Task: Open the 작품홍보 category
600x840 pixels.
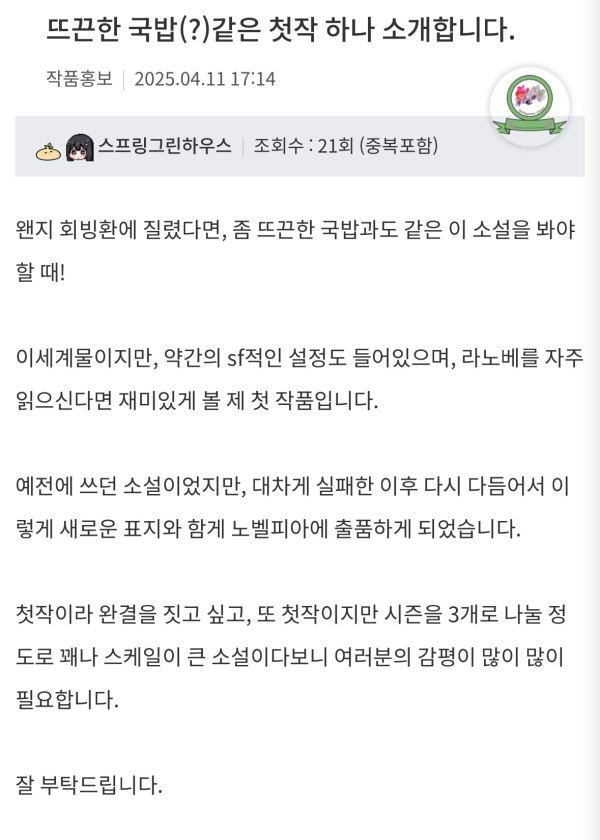Action: click(x=79, y=79)
